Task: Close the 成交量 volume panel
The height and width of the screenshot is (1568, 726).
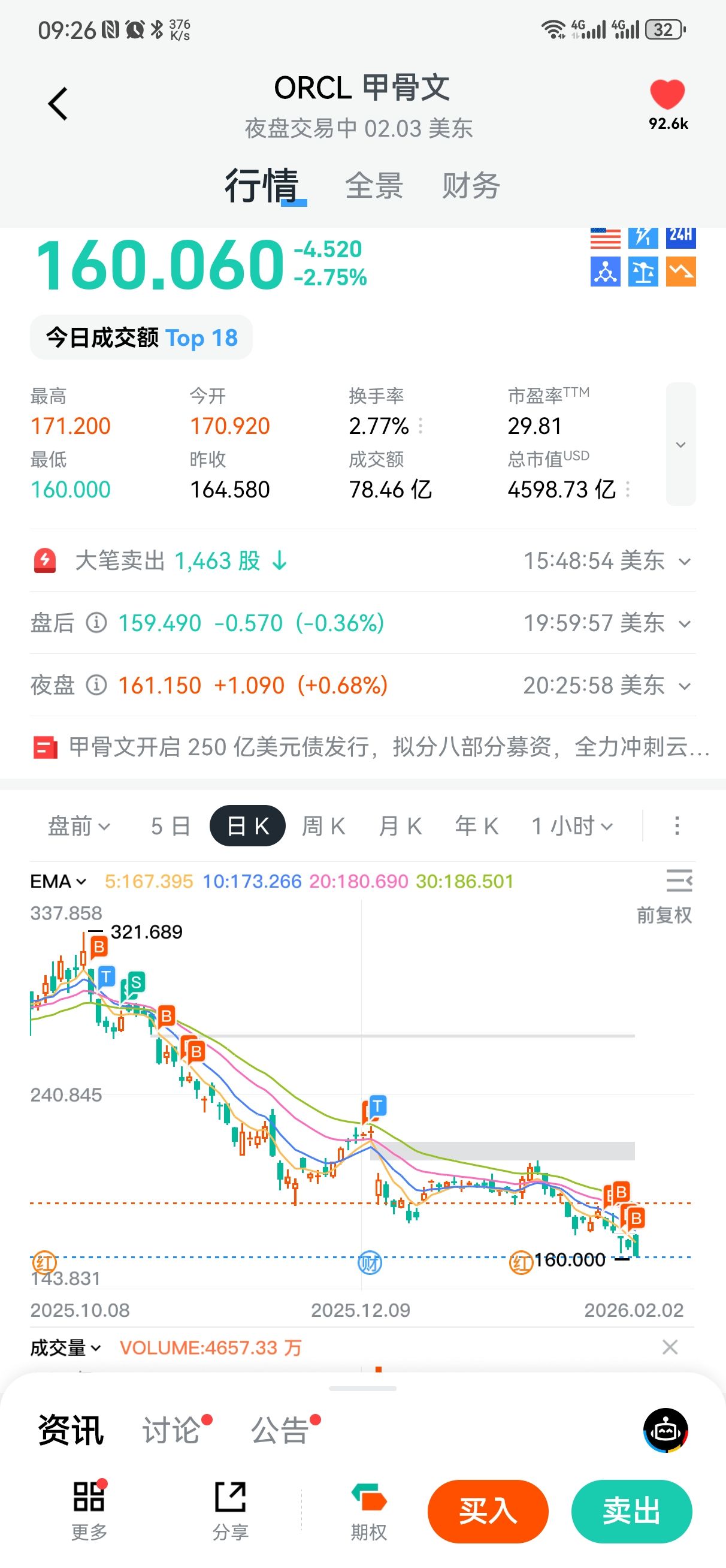Action: coord(670,1347)
